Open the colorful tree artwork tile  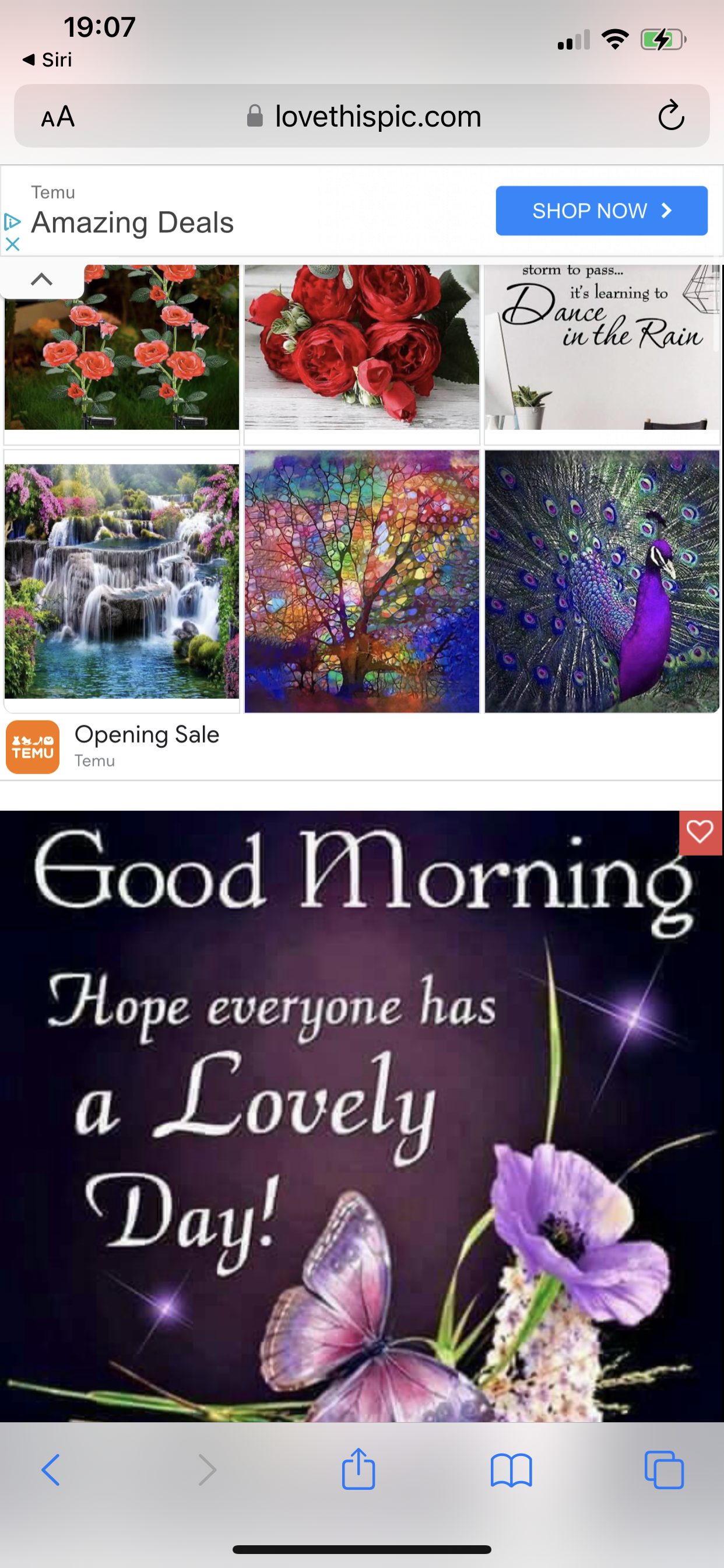[361, 582]
